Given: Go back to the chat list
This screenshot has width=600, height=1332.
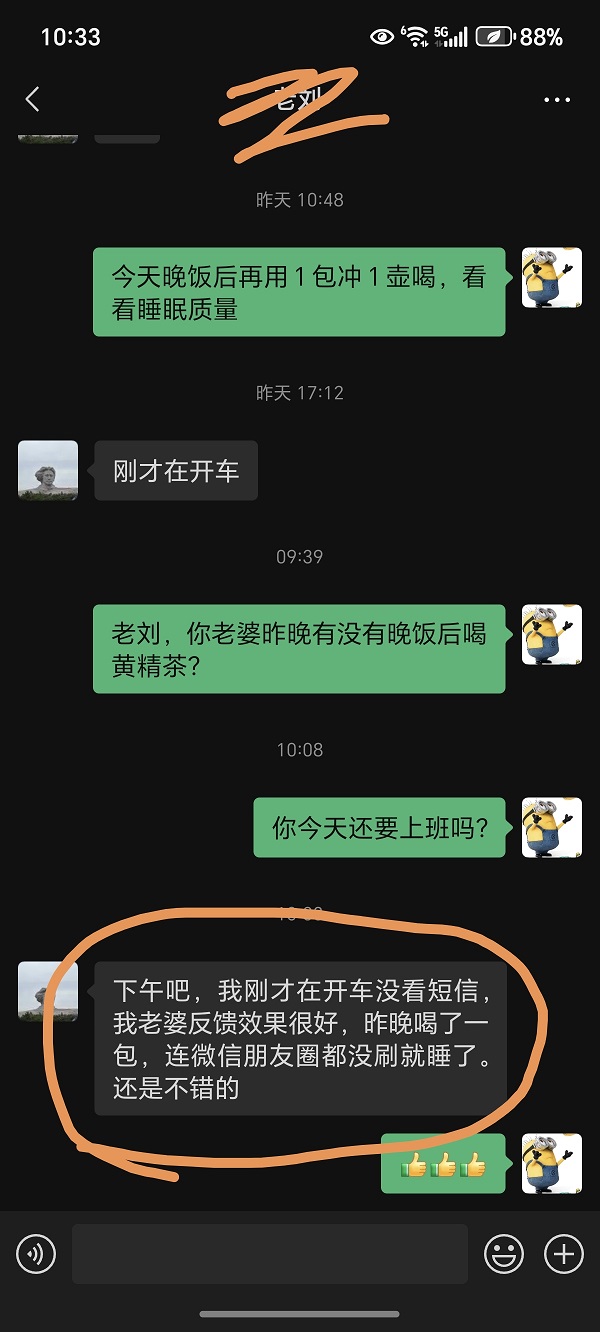Looking at the screenshot, I should click(x=33, y=99).
